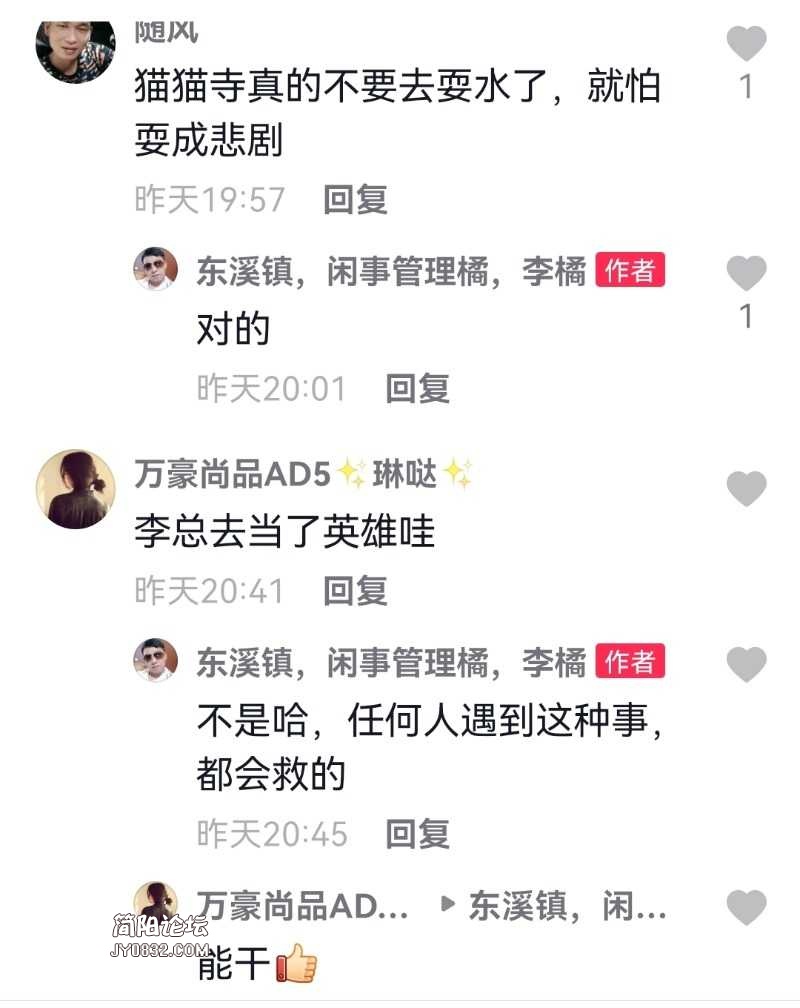Image resolution: width=800 pixels, height=1008 pixels.
Task: Like the 能干 reply comment
Action: click(746, 908)
